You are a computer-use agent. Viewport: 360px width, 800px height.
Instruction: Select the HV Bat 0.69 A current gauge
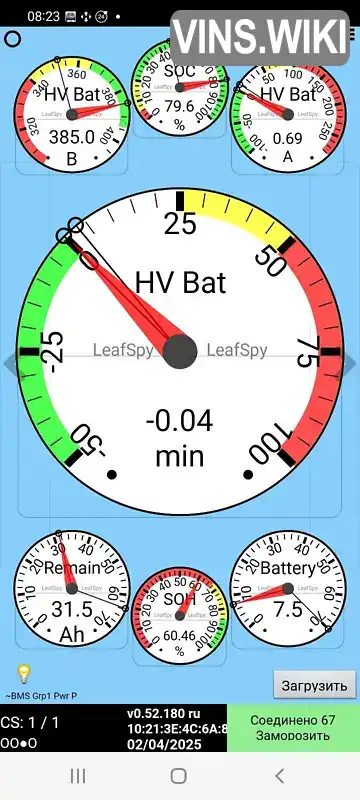pos(288,114)
